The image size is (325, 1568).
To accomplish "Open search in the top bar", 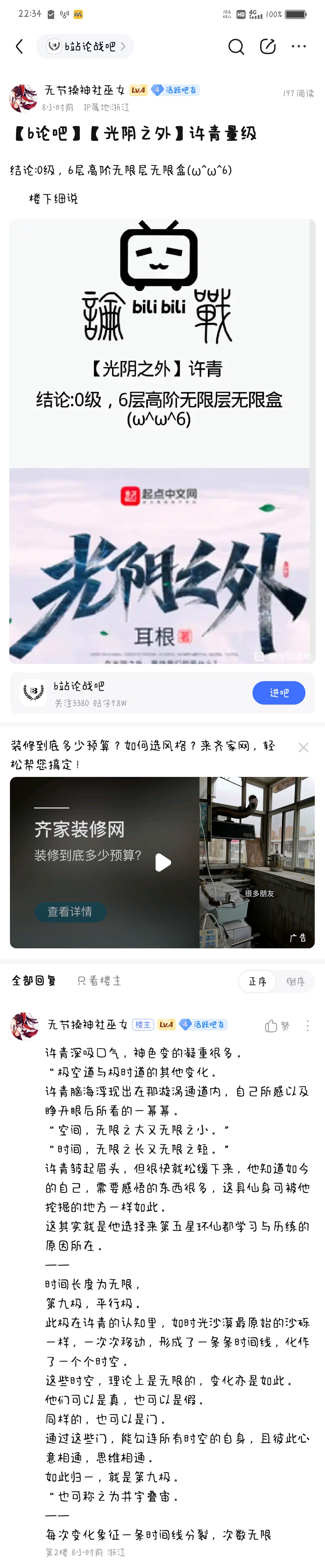I will pos(236,46).
